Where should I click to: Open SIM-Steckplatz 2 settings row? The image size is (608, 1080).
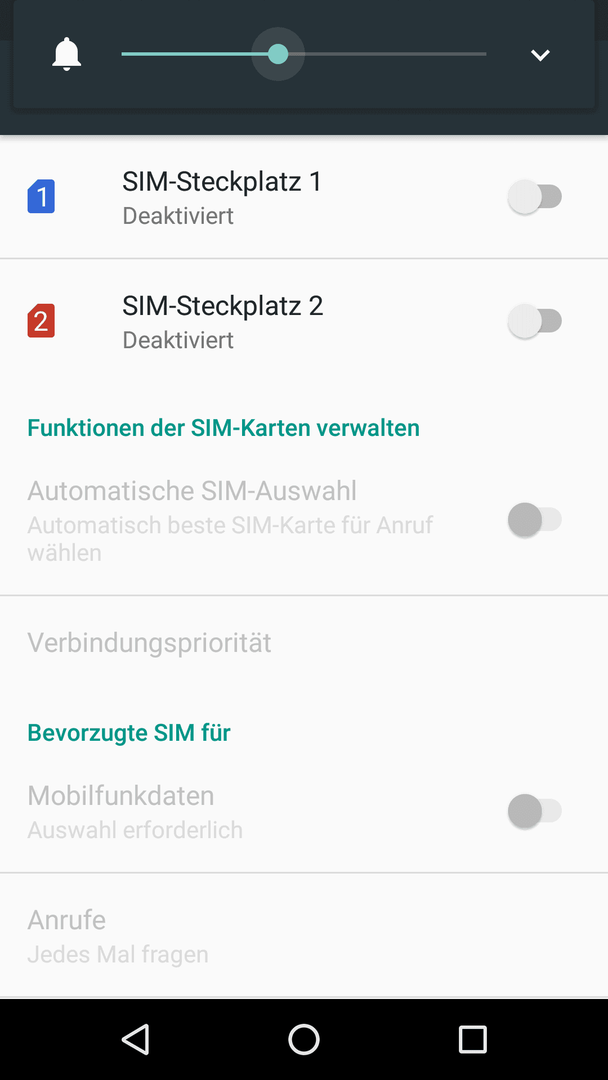[x=304, y=322]
